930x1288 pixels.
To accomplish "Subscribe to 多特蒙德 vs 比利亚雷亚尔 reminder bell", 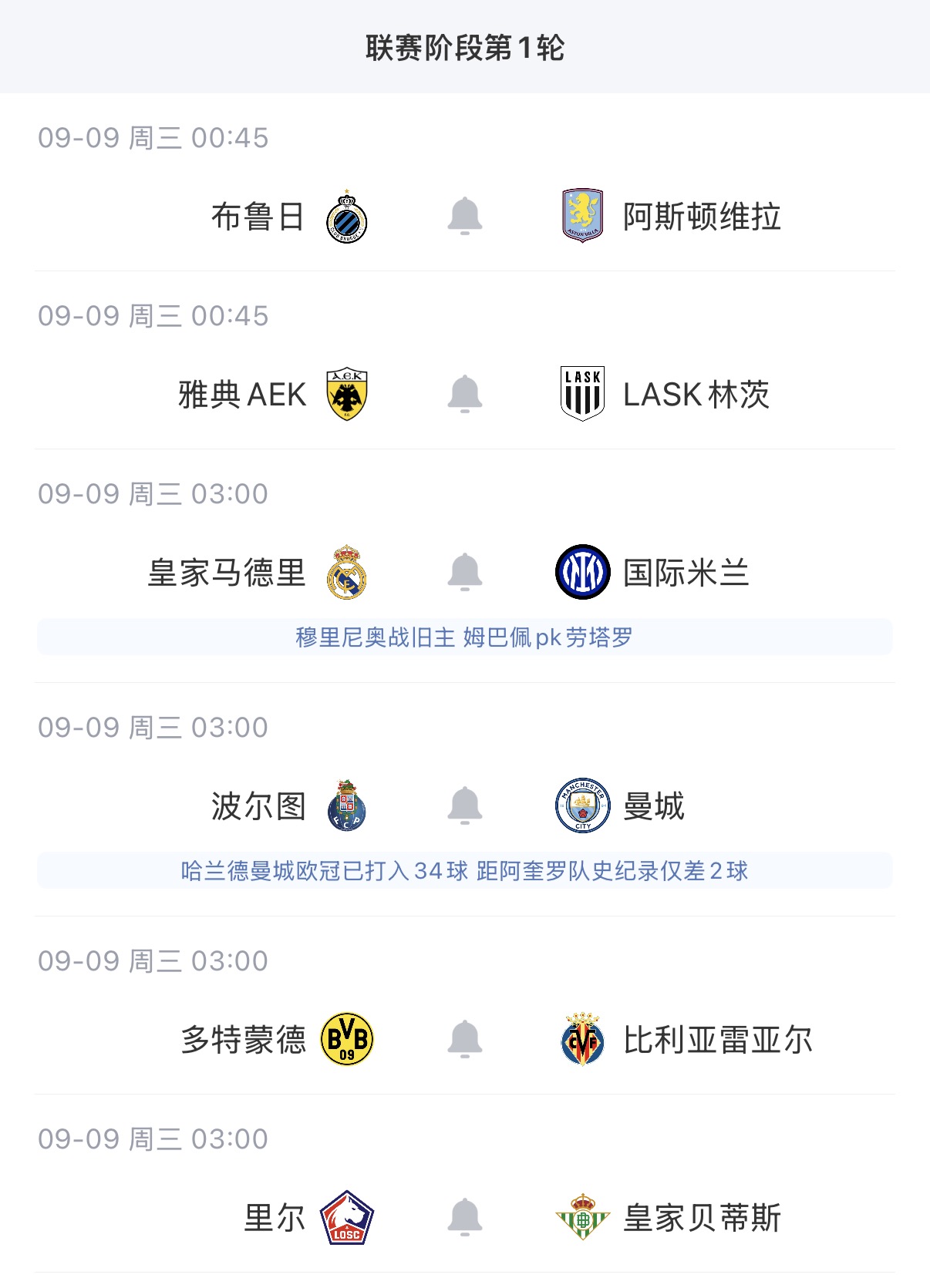I will pyautogui.click(x=465, y=1039).
